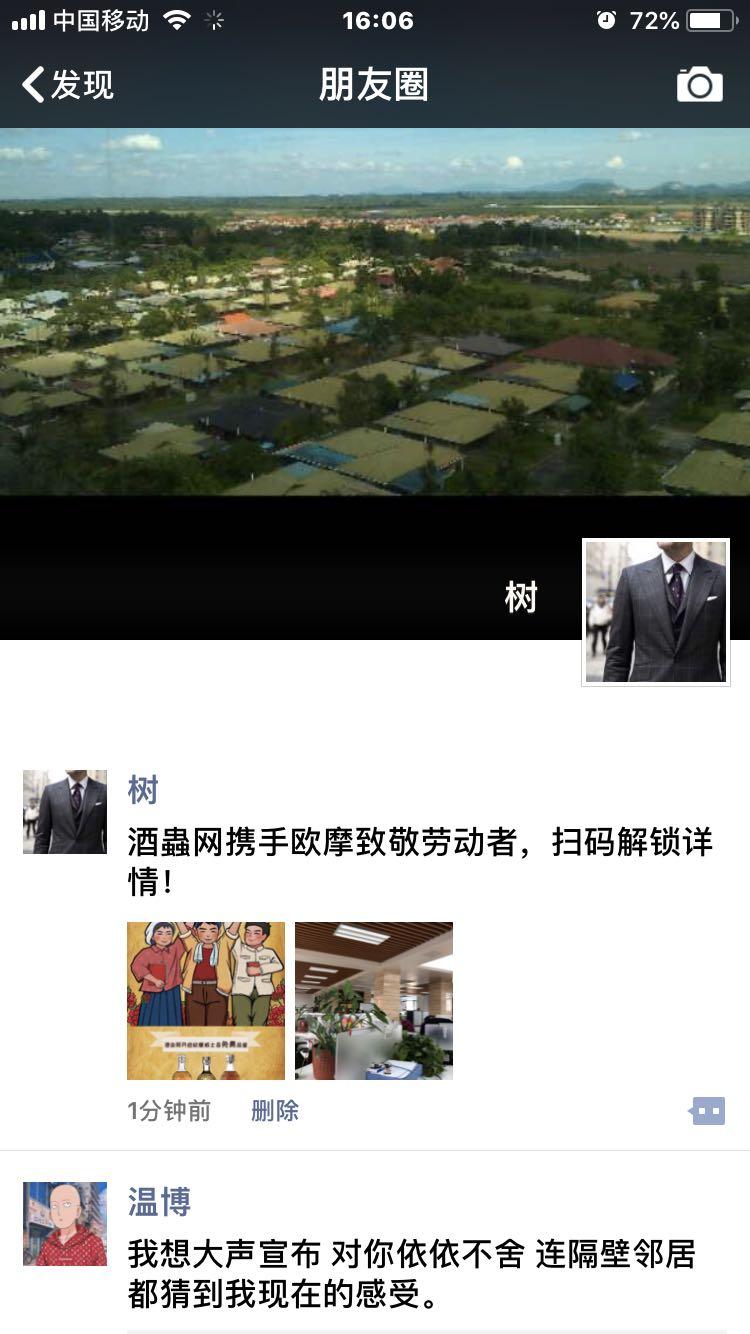This screenshot has width=750, height=1334.
Task: Tap 树's profile avatar beside the cover photo
Action: (x=655, y=610)
